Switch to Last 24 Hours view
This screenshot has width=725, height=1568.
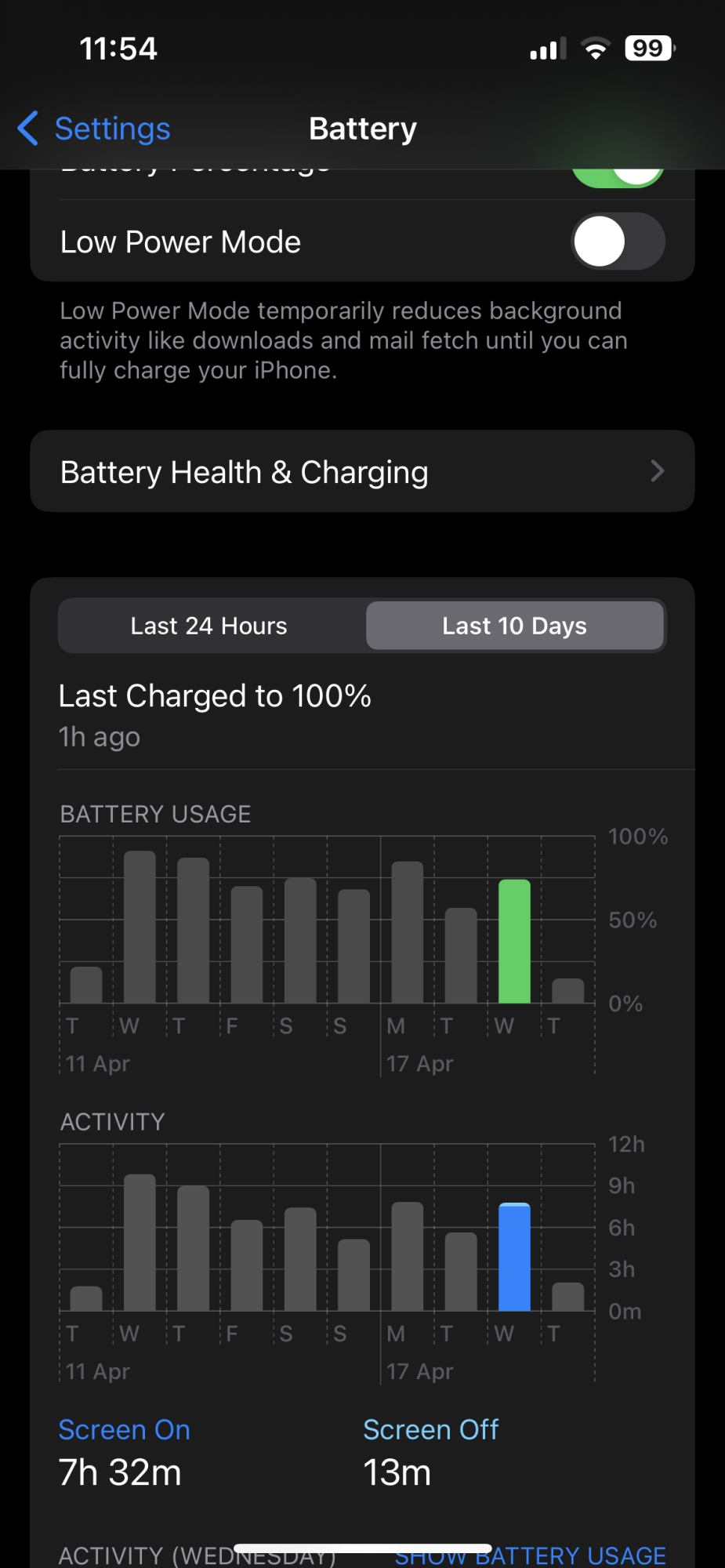pyautogui.click(x=209, y=626)
